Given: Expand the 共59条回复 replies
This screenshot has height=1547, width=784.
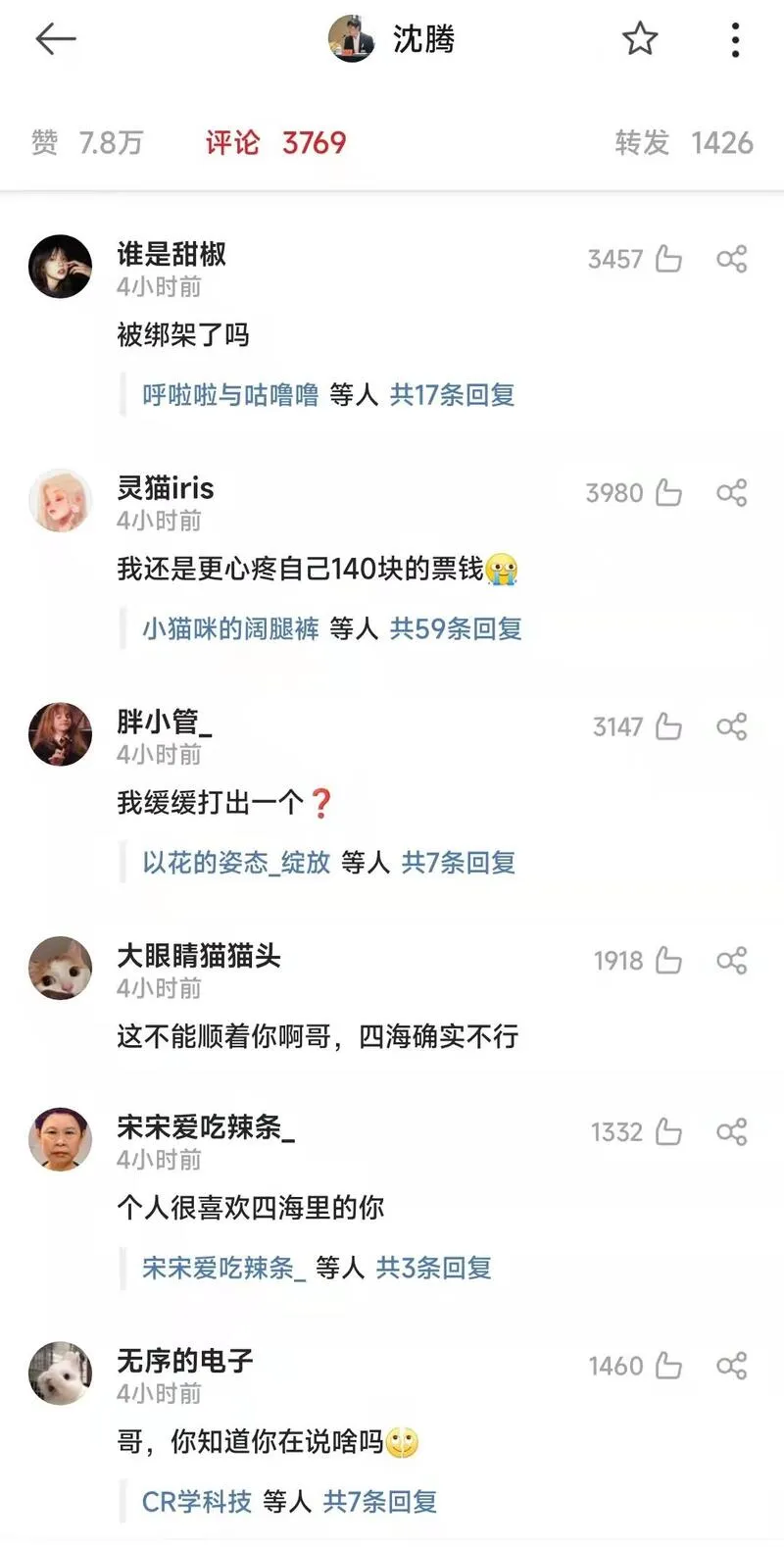Looking at the screenshot, I should [456, 628].
